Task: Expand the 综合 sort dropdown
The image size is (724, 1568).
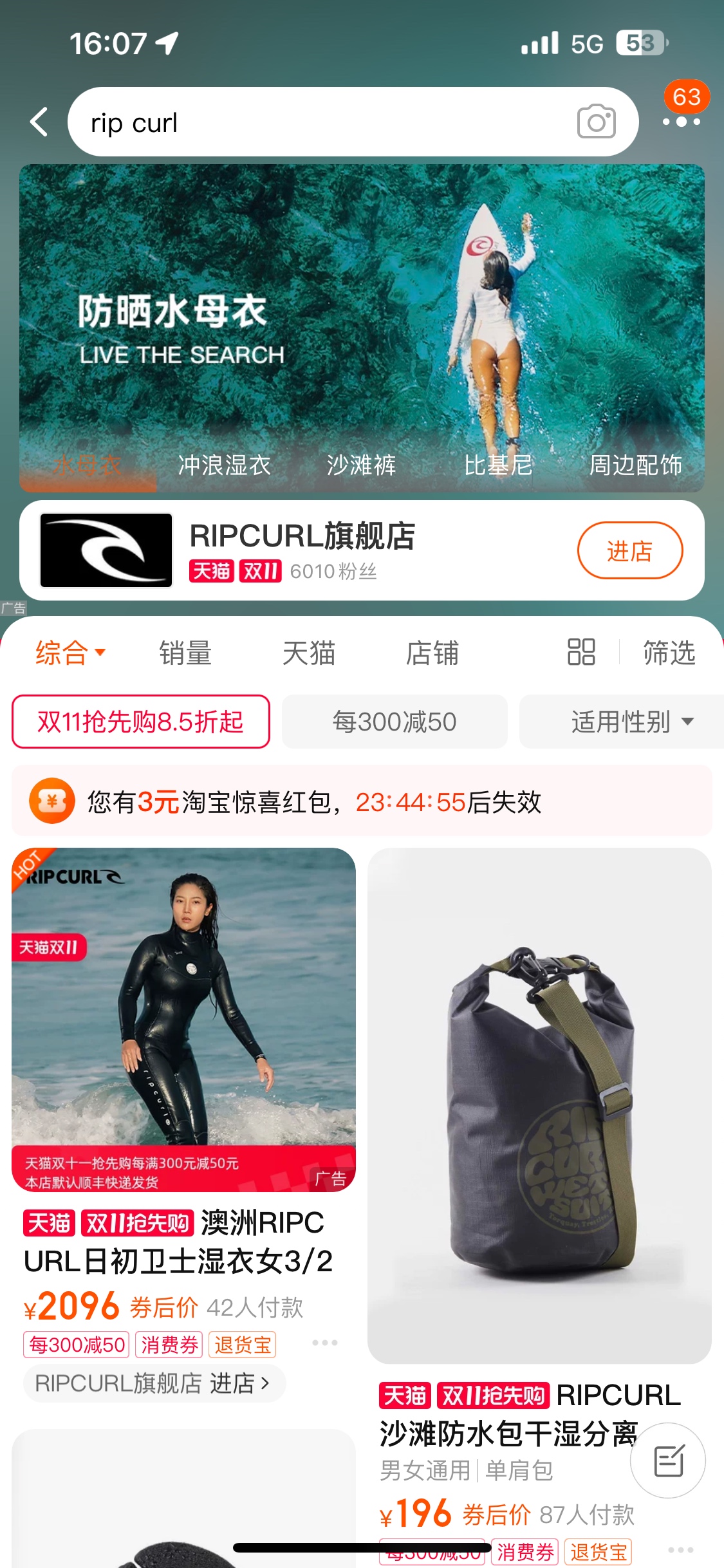Action: [x=70, y=653]
